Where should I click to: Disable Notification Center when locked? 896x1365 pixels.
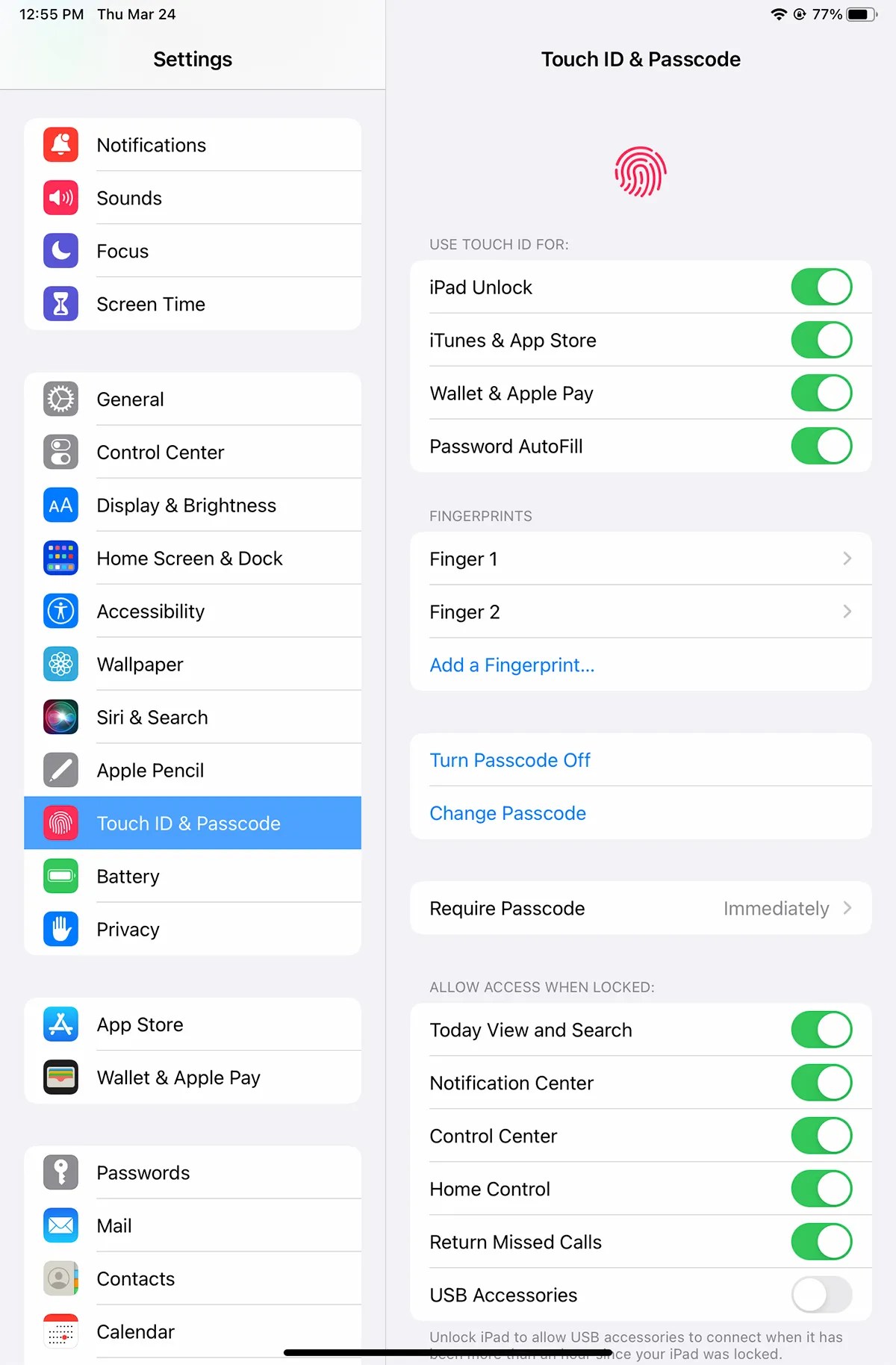(821, 1083)
